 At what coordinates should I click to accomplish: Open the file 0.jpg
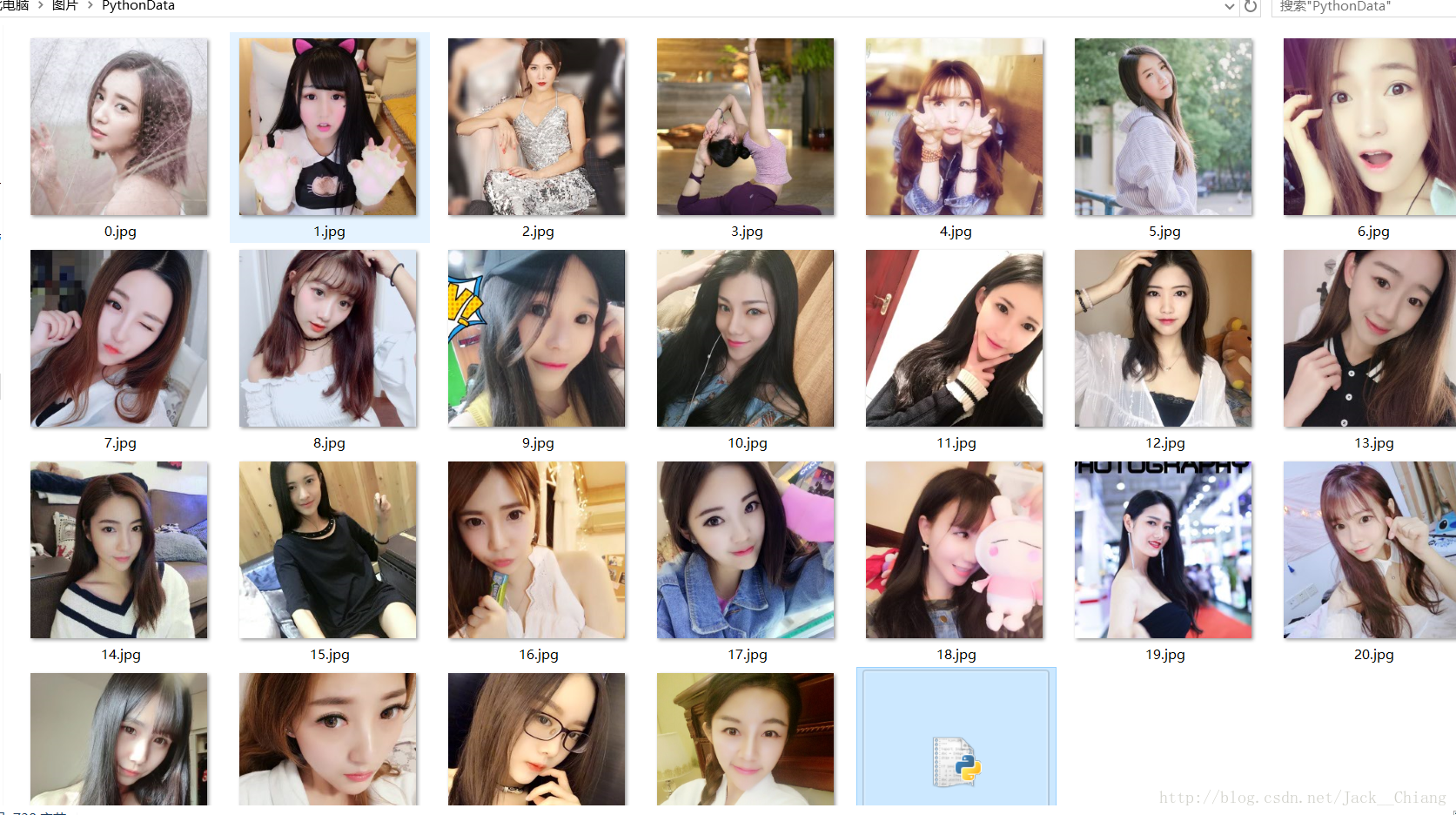pos(119,127)
